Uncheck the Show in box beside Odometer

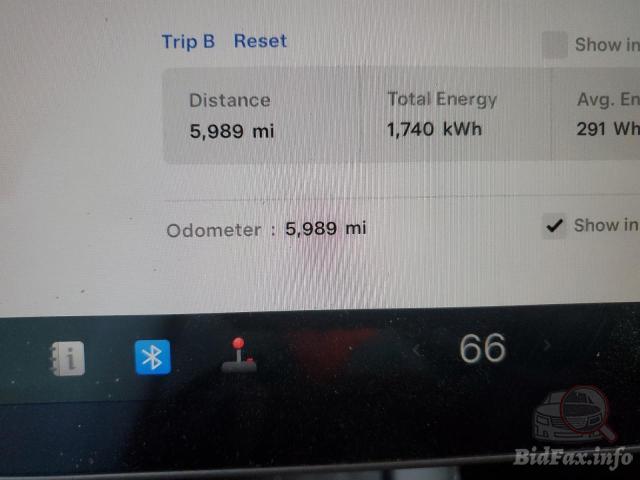click(x=554, y=225)
